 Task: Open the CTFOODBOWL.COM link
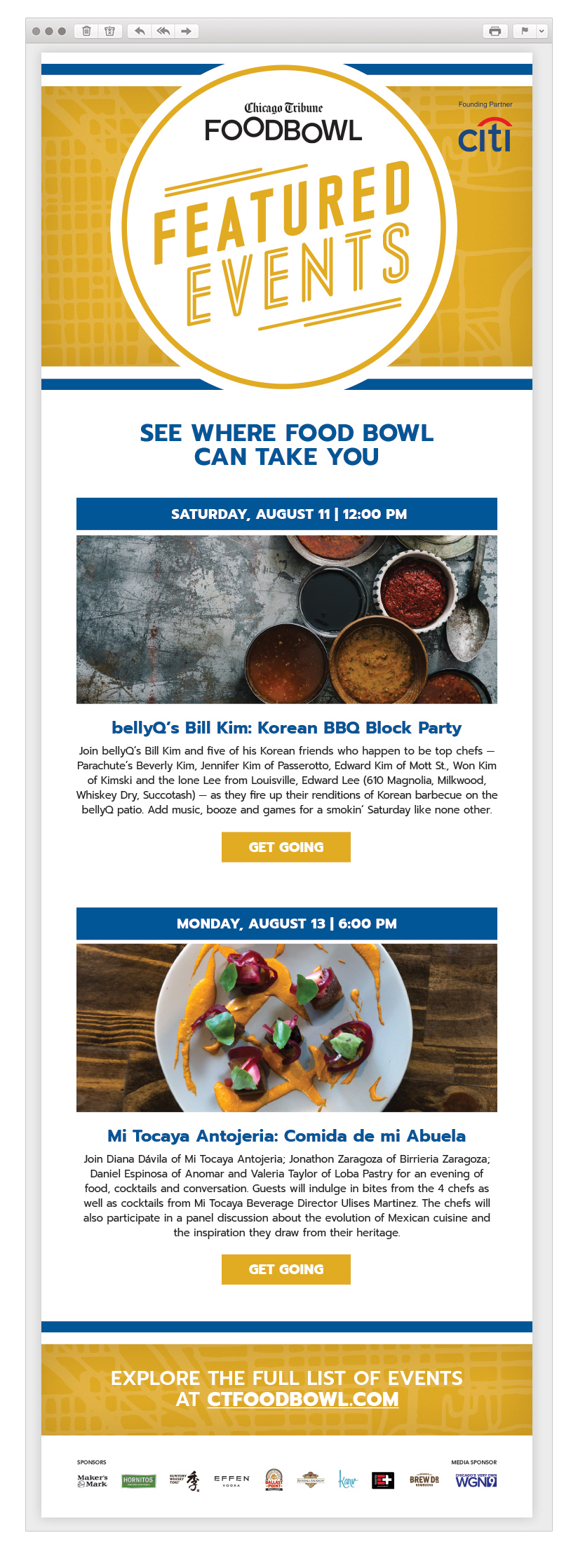point(303,1399)
